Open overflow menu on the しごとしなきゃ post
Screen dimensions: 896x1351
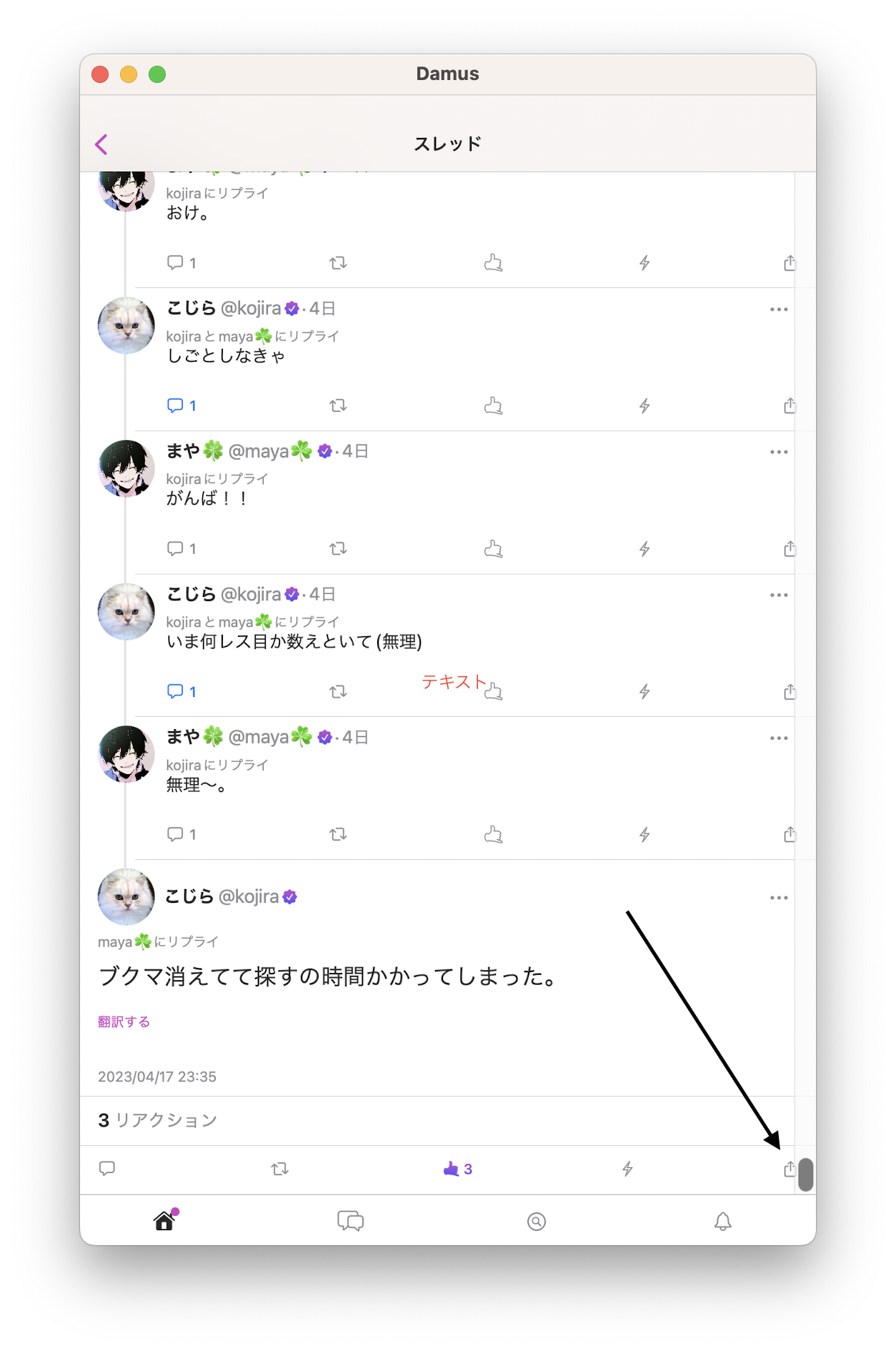point(779,310)
